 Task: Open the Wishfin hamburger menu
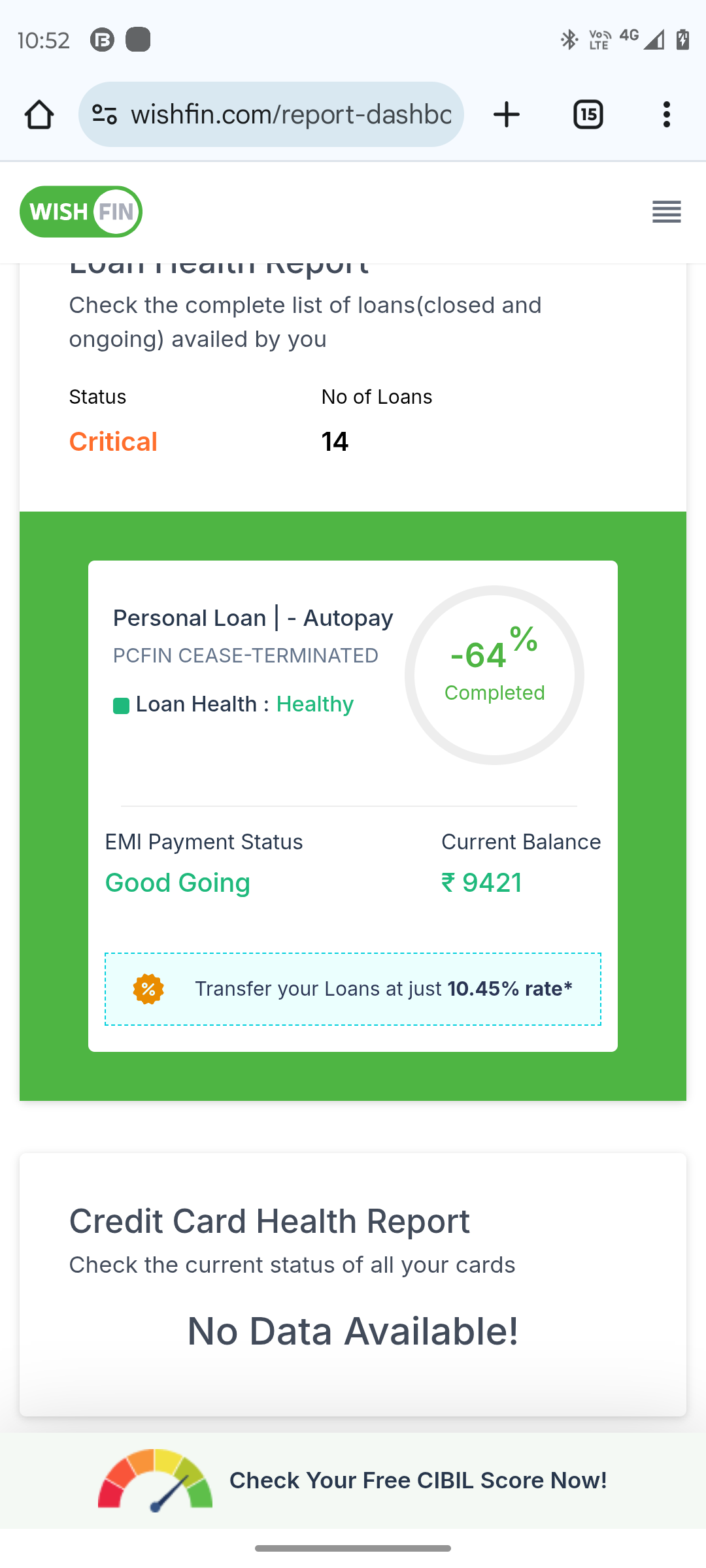(x=666, y=212)
